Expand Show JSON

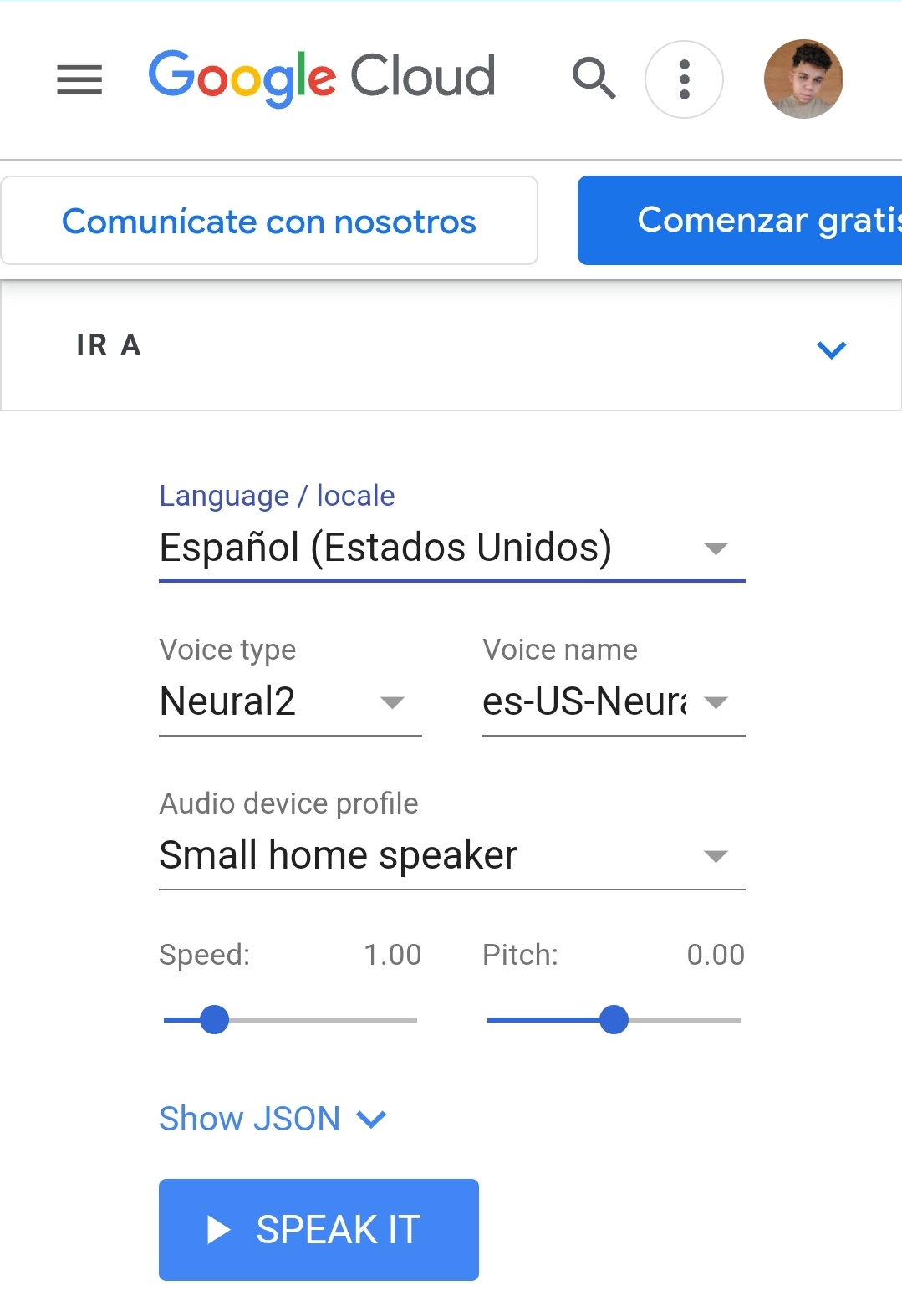pyautogui.click(x=273, y=1119)
